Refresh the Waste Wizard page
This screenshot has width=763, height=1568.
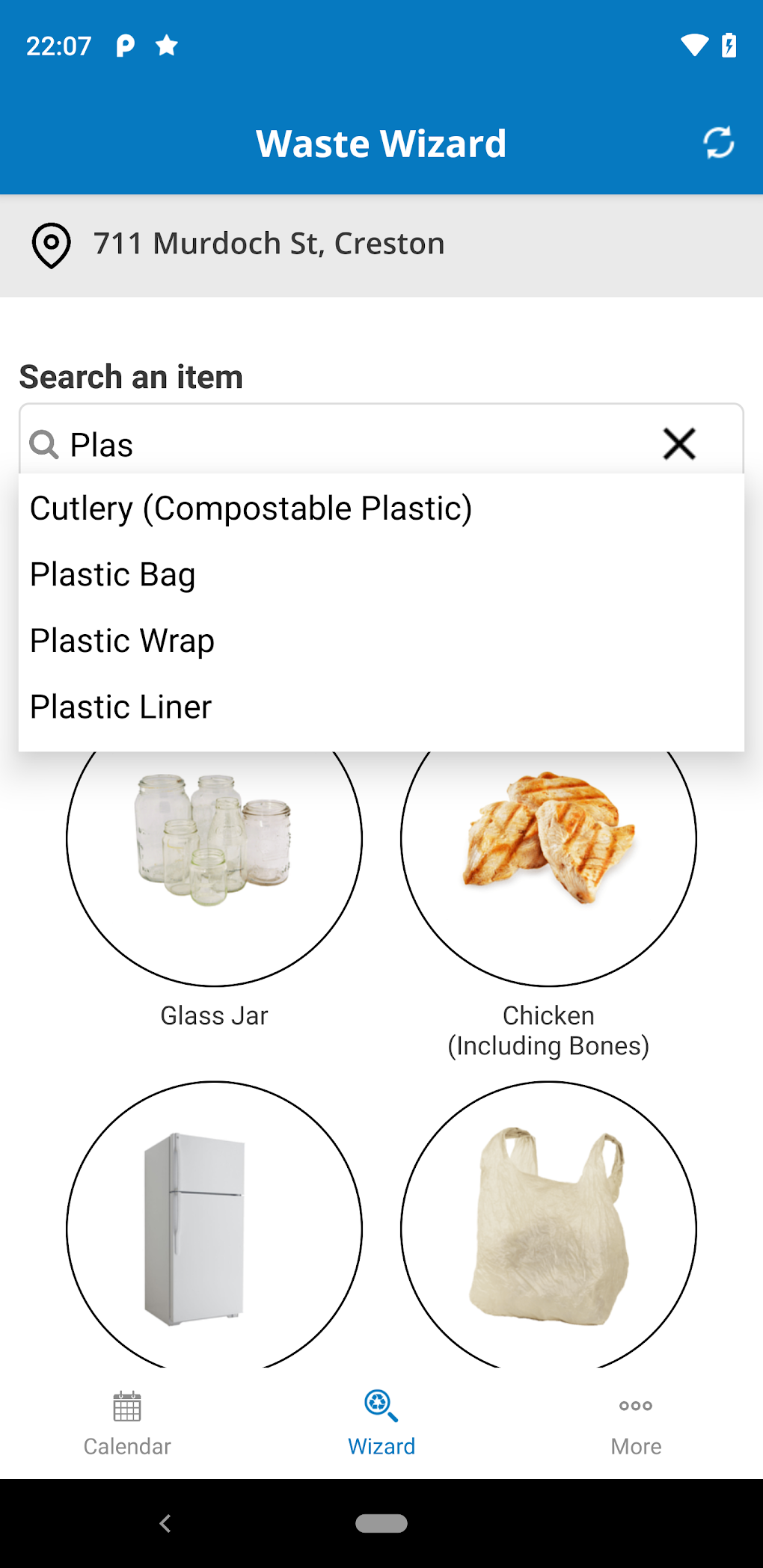click(718, 142)
